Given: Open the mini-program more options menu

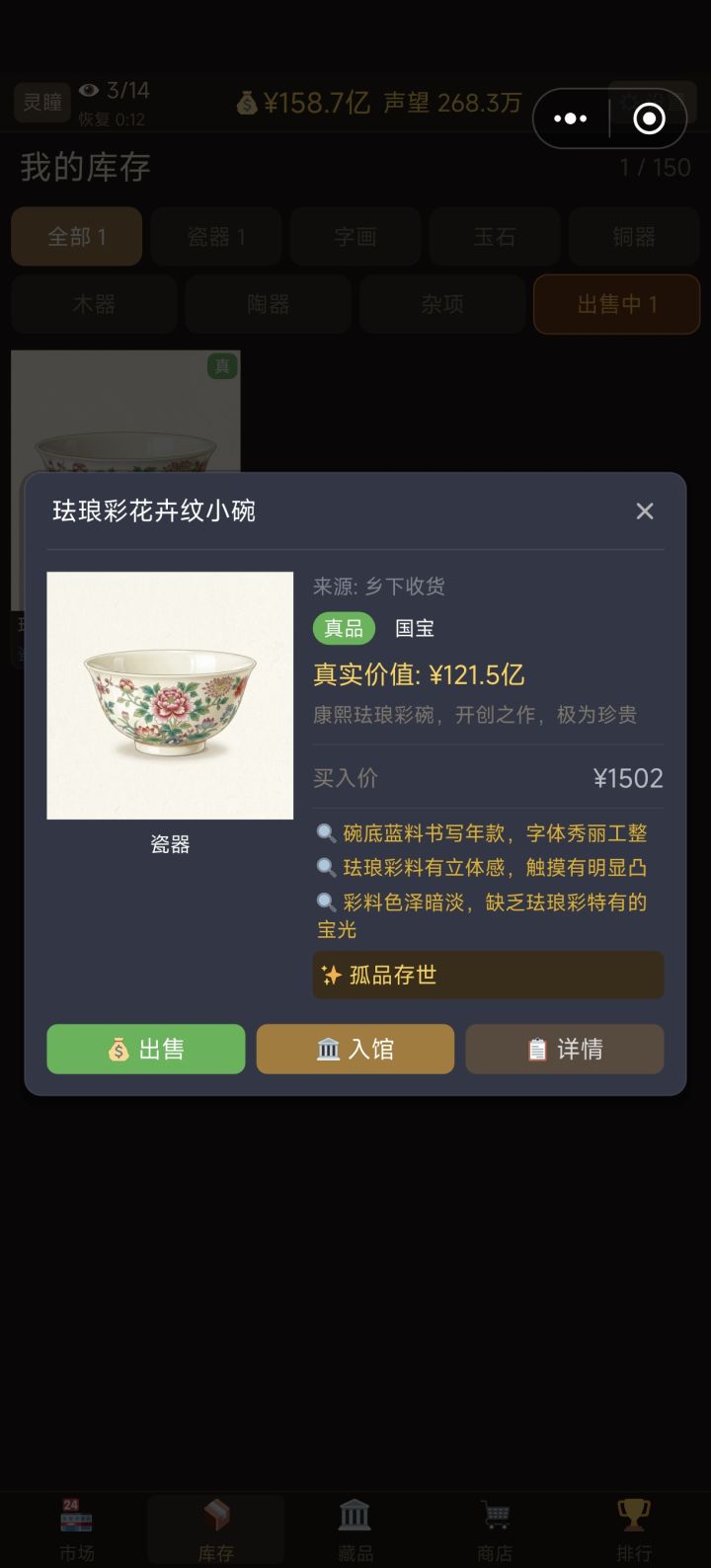Looking at the screenshot, I should [x=571, y=118].
